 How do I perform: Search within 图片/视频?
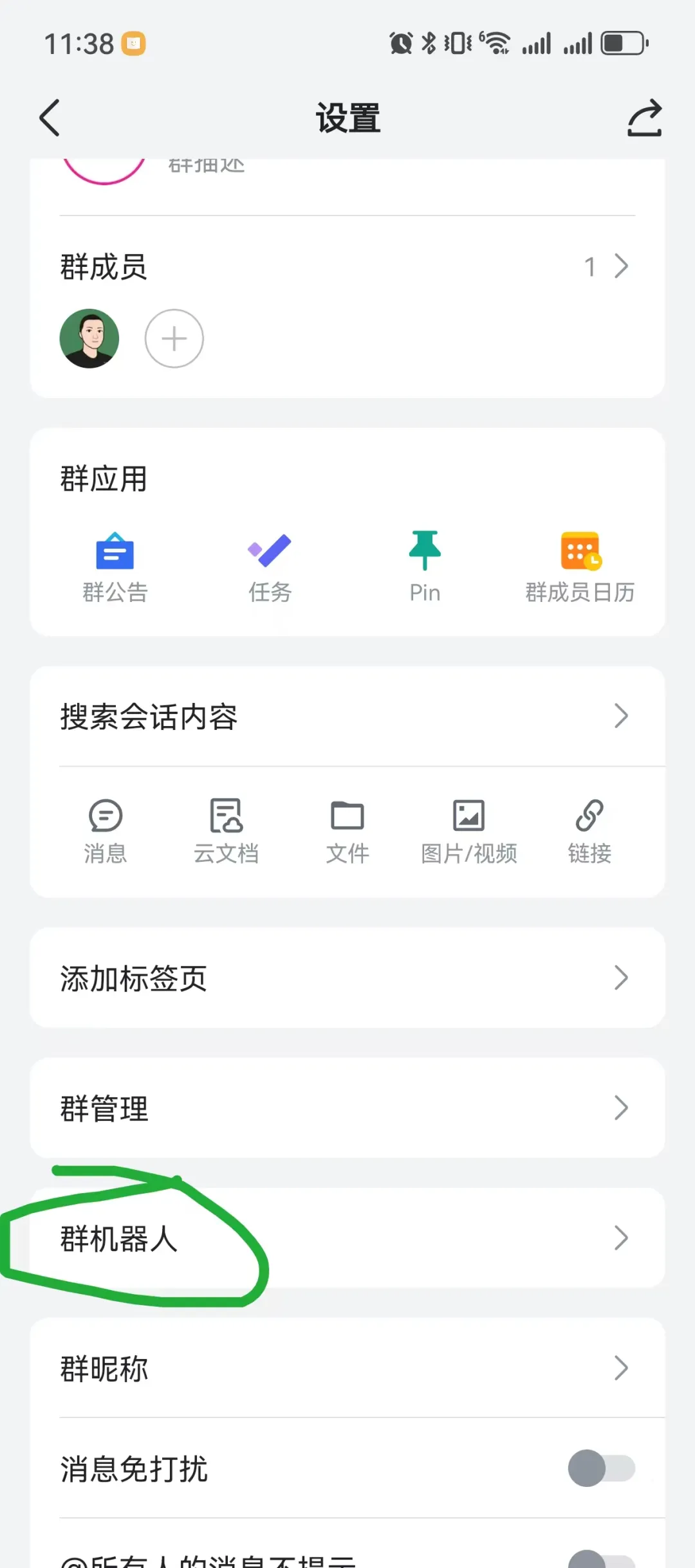(468, 831)
